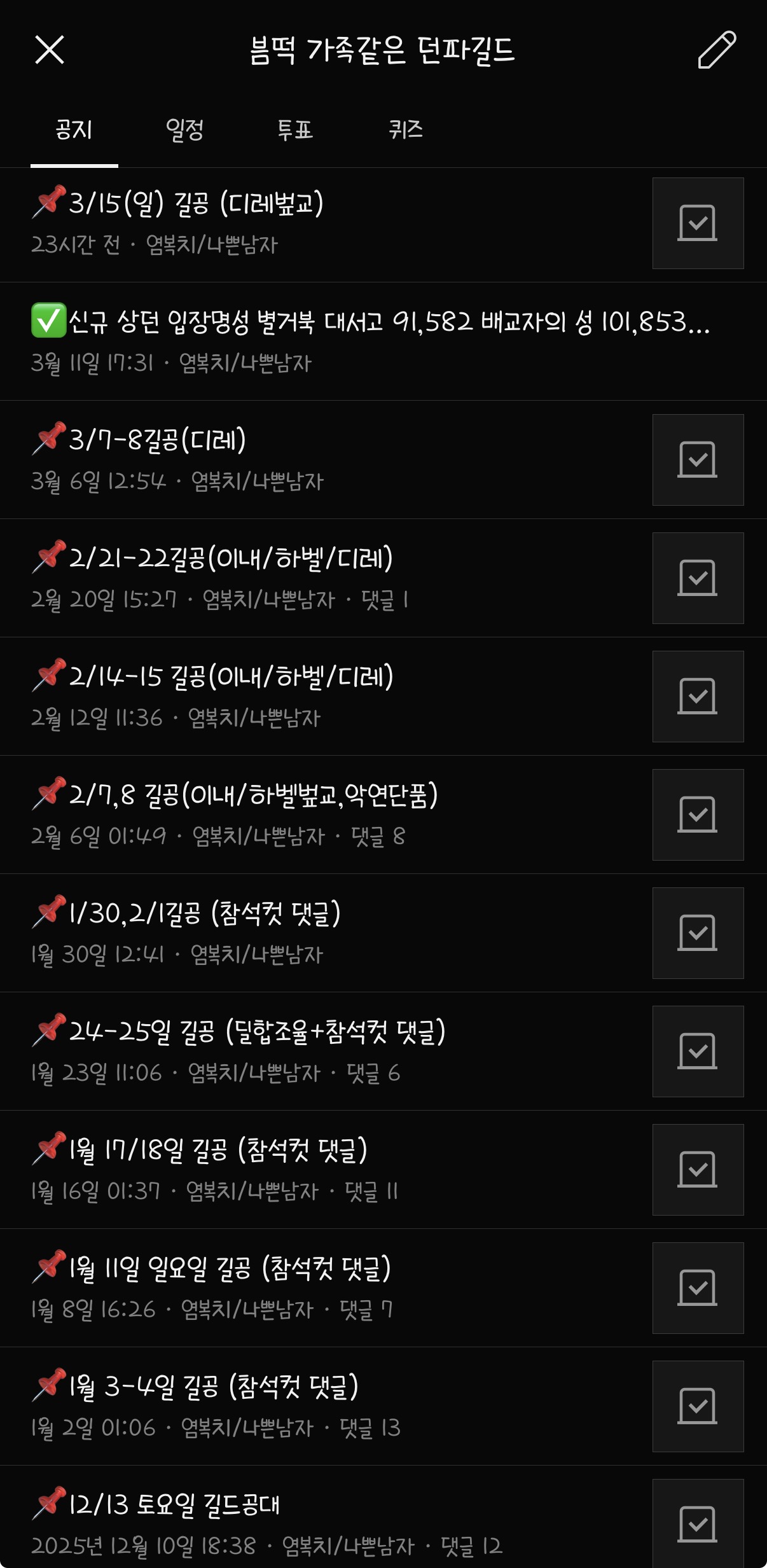
Task: Tap the vote icon on 1월 17/18일 길공
Action: click(x=698, y=1169)
